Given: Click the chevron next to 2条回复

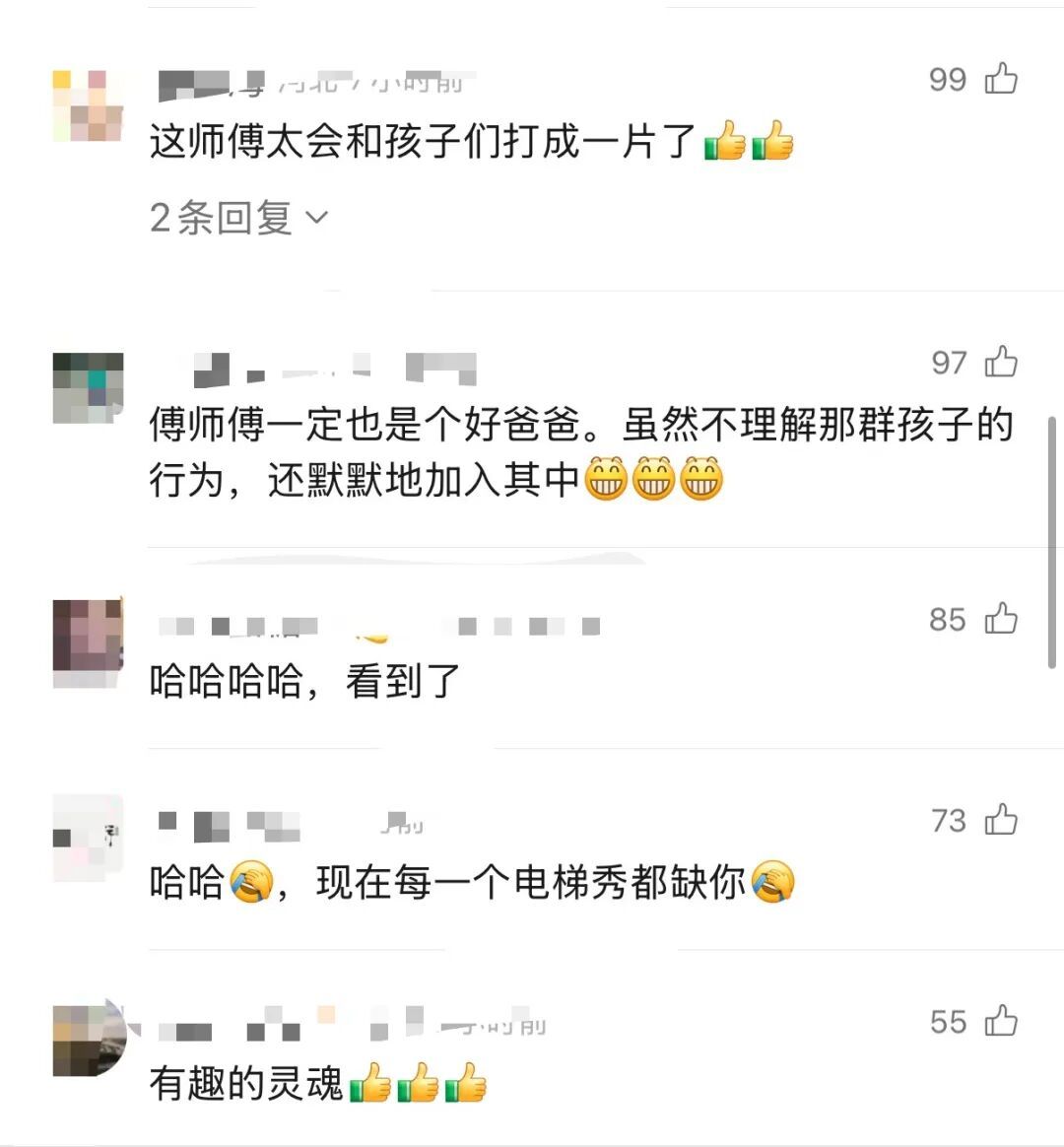Looking at the screenshot, I should [x=315, y=219].
